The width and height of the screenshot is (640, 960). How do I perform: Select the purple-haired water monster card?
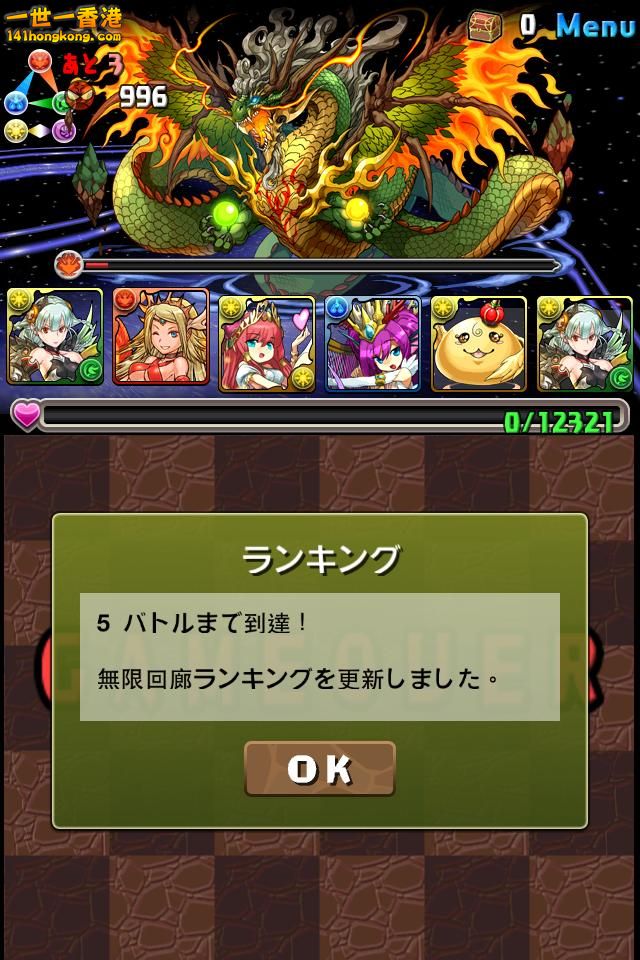pyautogui.click(x=373, y=343)
